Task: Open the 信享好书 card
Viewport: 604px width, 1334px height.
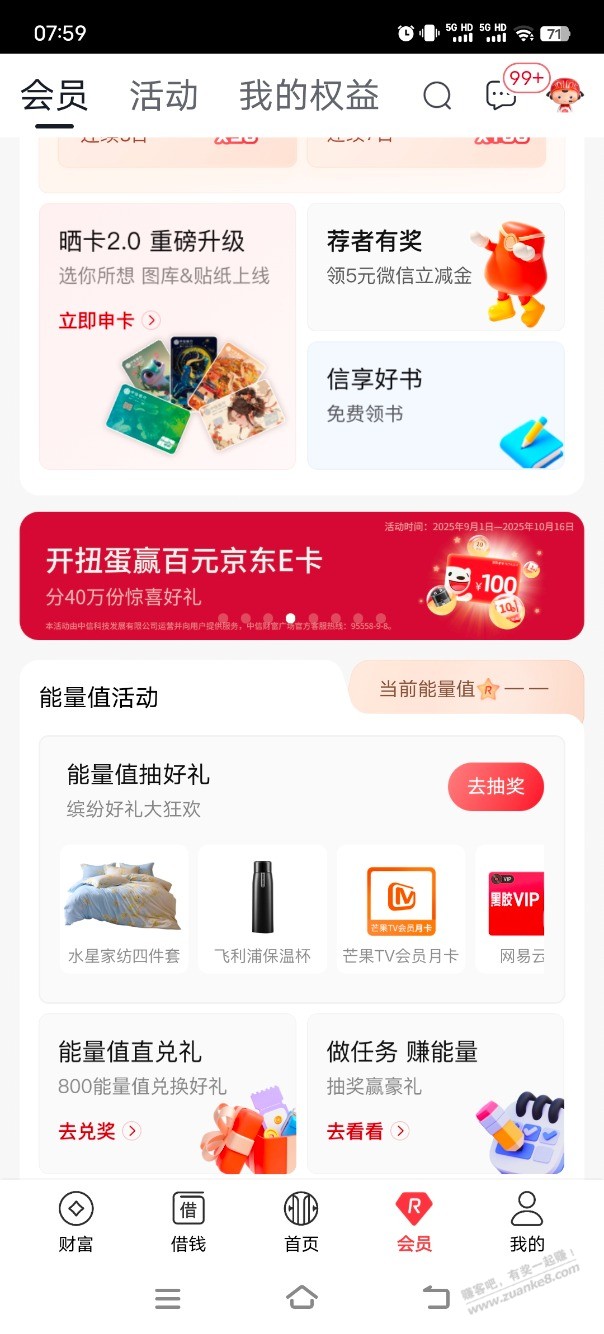Action: click(x=435, y=405)
